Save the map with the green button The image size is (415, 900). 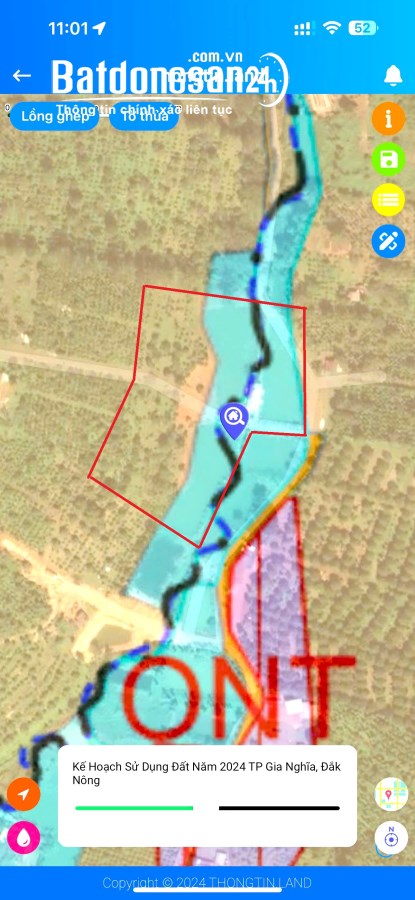pos(389,159)
